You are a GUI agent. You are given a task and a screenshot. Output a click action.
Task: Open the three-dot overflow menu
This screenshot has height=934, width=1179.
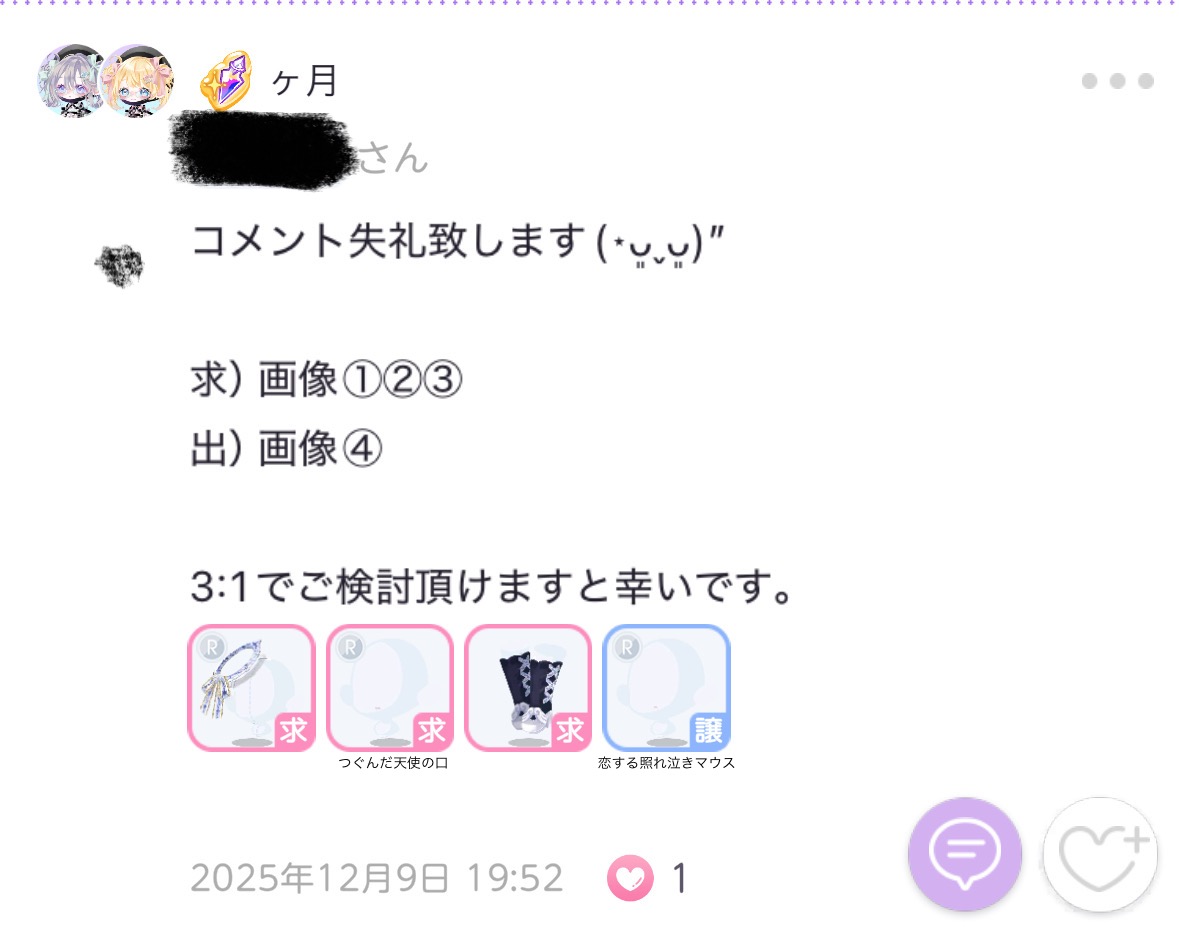(x=1117, y=81)
